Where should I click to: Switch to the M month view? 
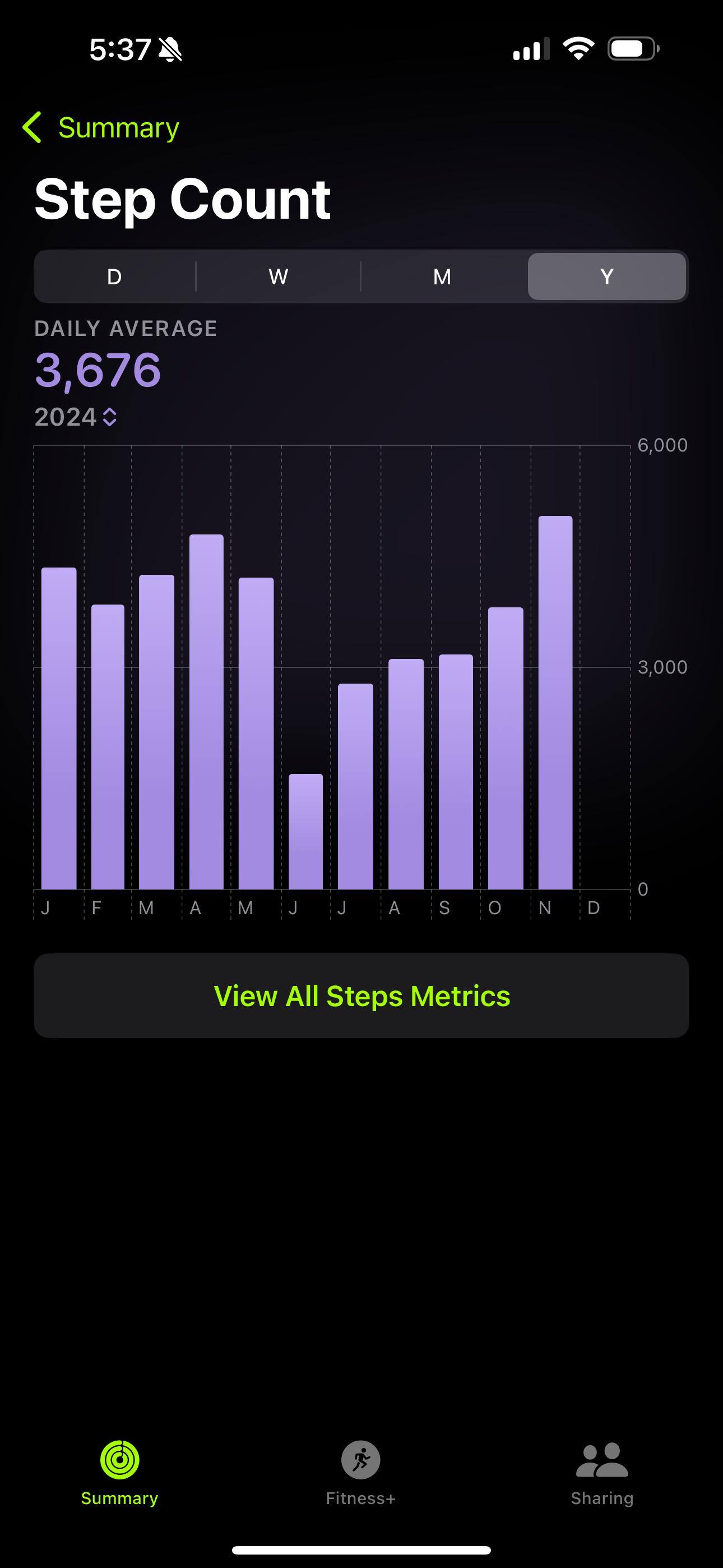442,277
